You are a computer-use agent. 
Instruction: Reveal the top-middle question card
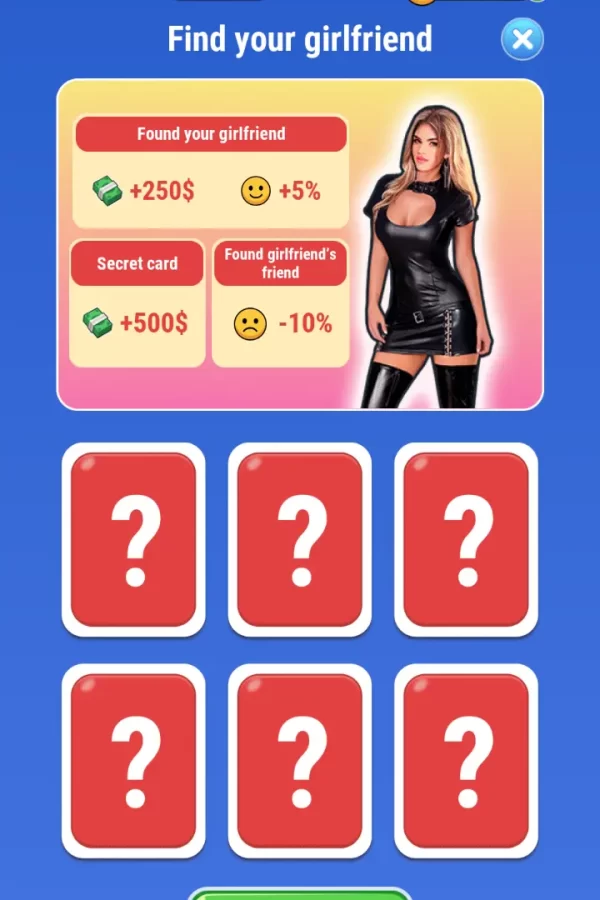coord(300,540)
